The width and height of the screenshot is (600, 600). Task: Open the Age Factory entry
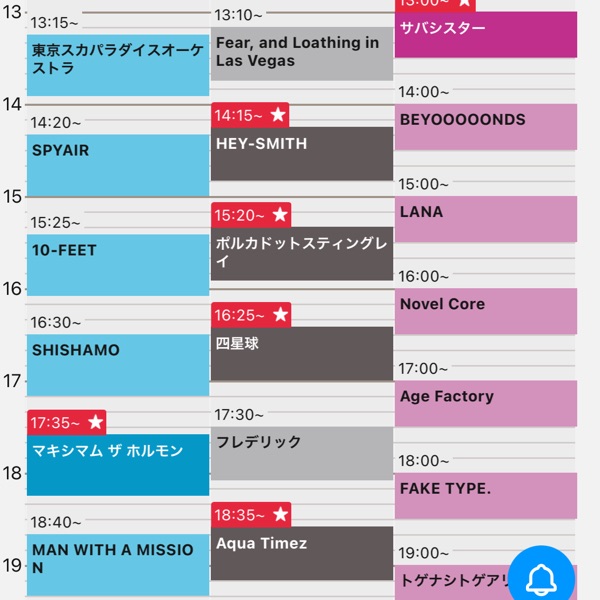pos(486,403)
